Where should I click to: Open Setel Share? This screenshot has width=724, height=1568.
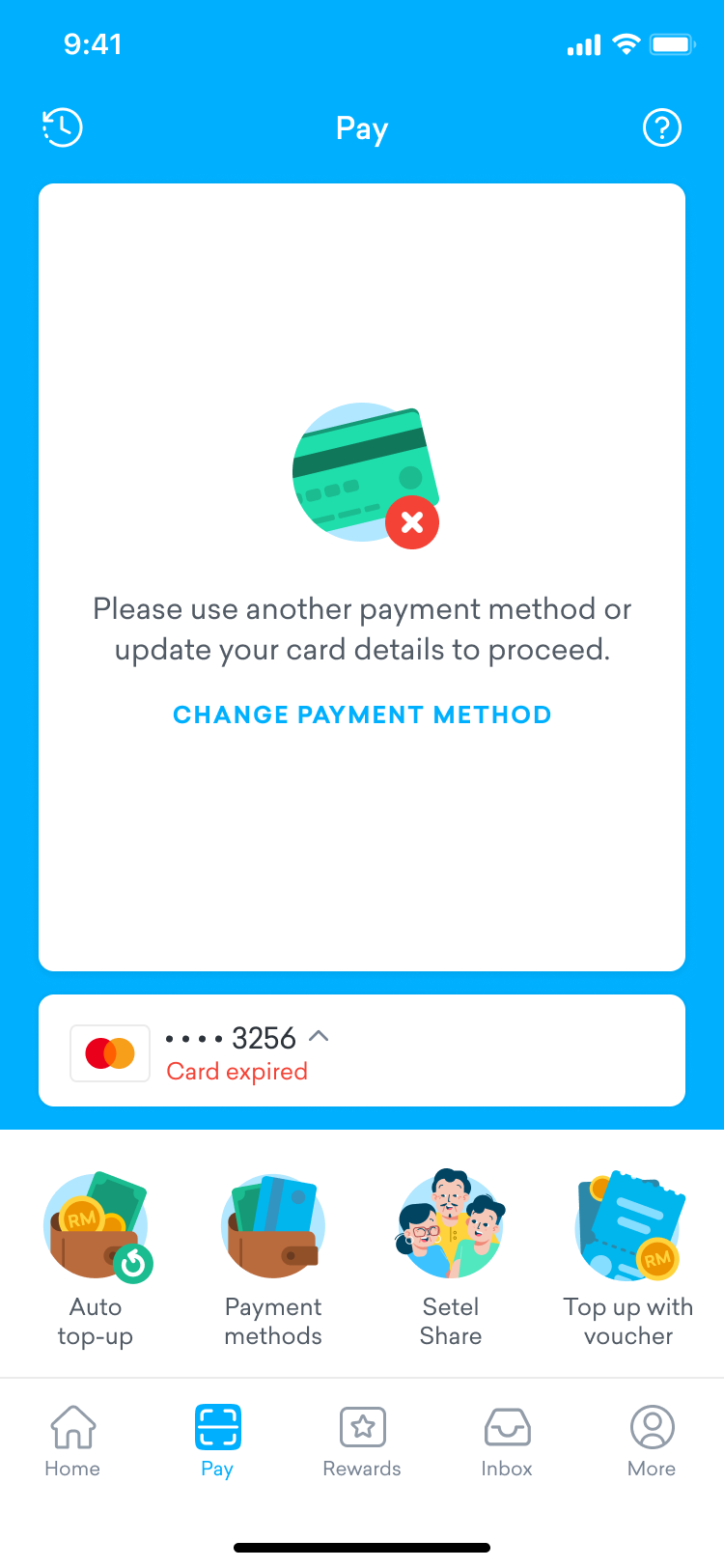(x=451, y=1260)
